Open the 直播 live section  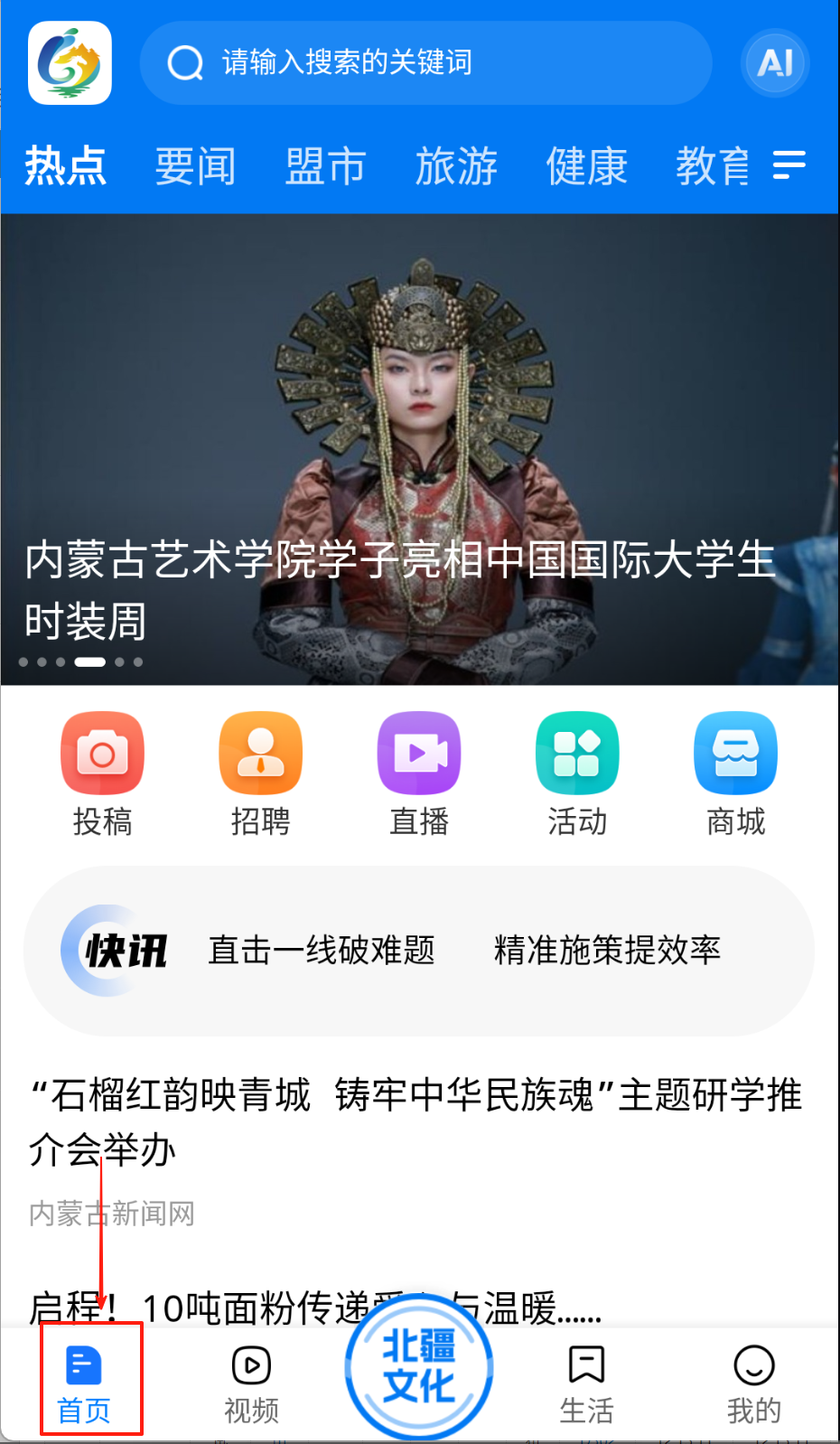click(x=419, y=774)
